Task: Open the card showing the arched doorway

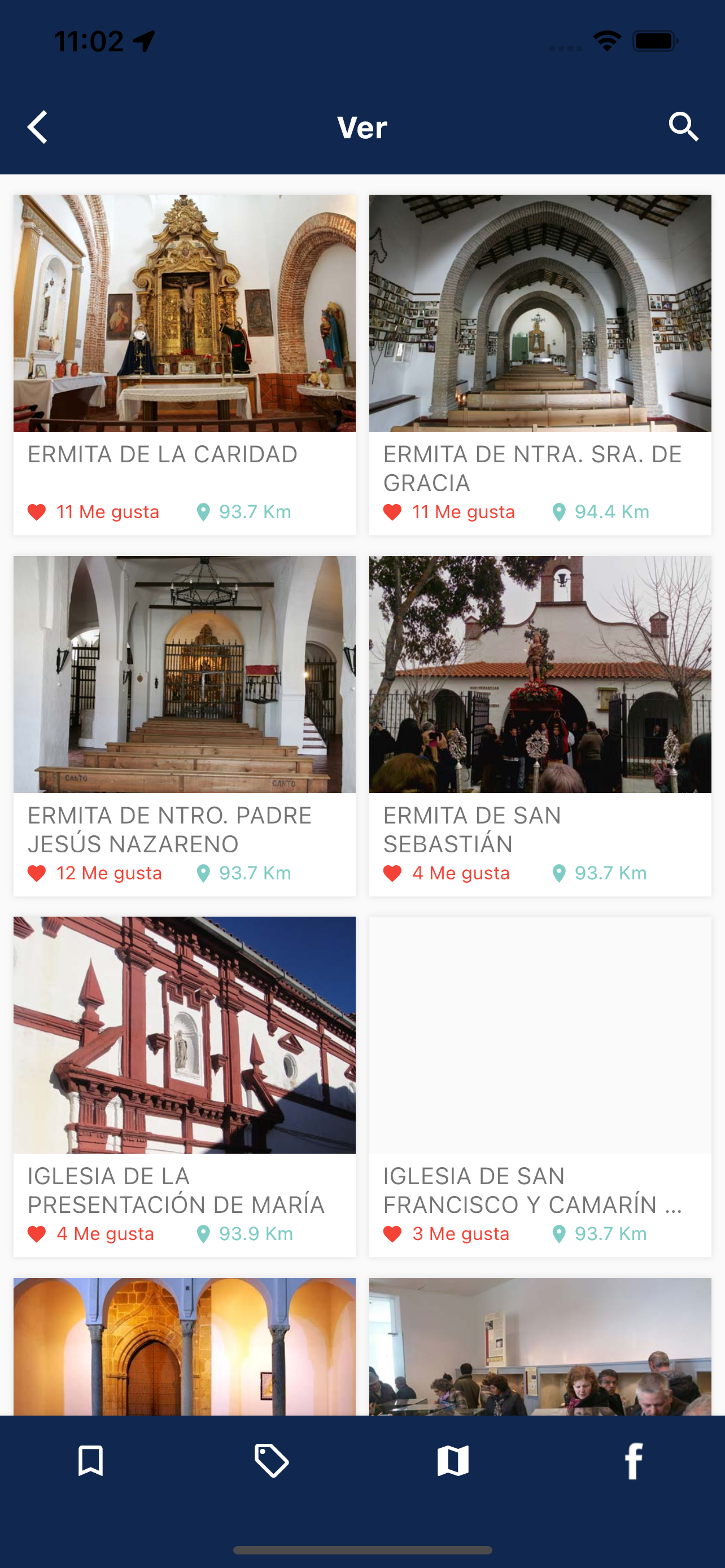Action: click(185, 1346)
